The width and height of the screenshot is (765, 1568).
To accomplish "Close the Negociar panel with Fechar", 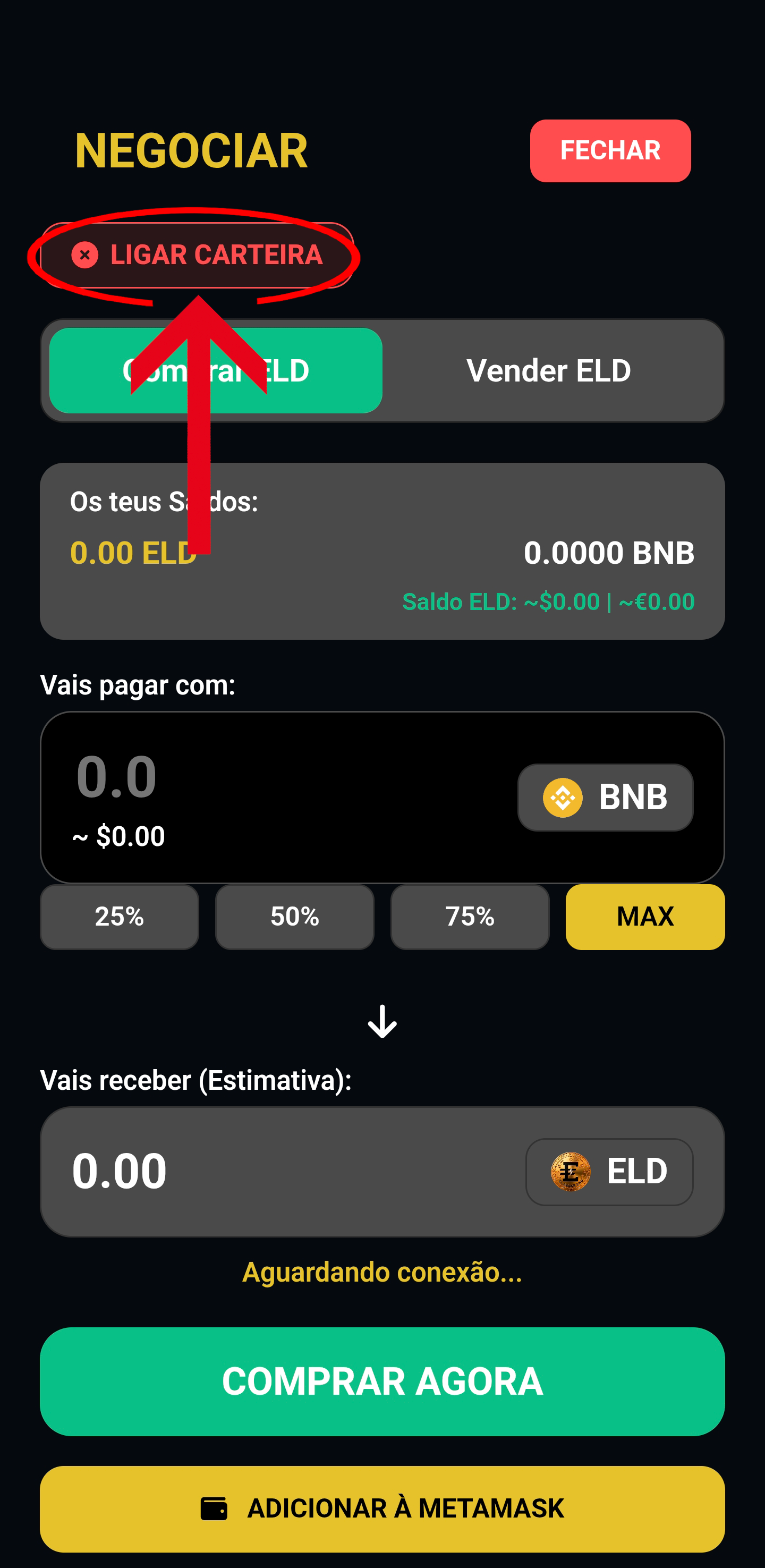I will [x=610, y=151].
